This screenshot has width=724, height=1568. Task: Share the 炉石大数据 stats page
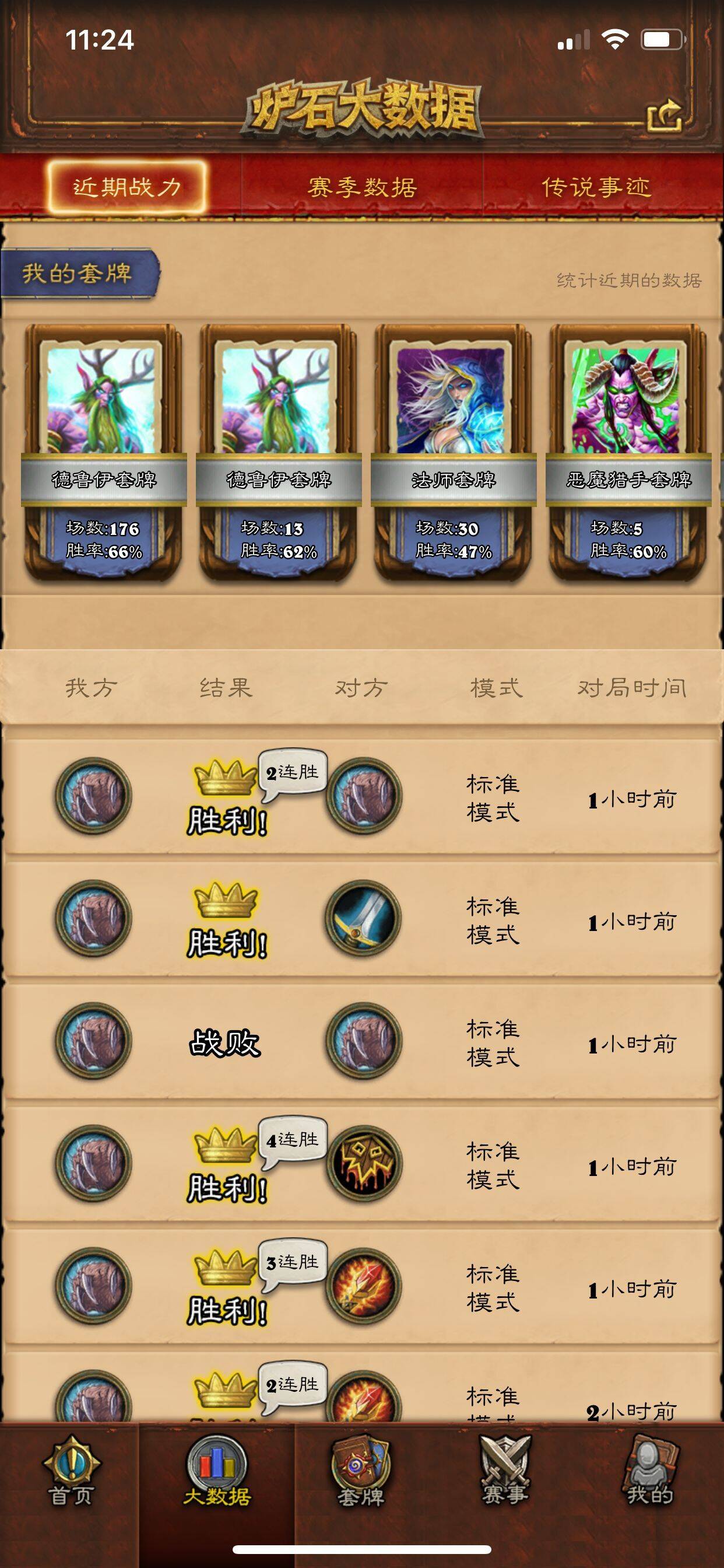665,114
